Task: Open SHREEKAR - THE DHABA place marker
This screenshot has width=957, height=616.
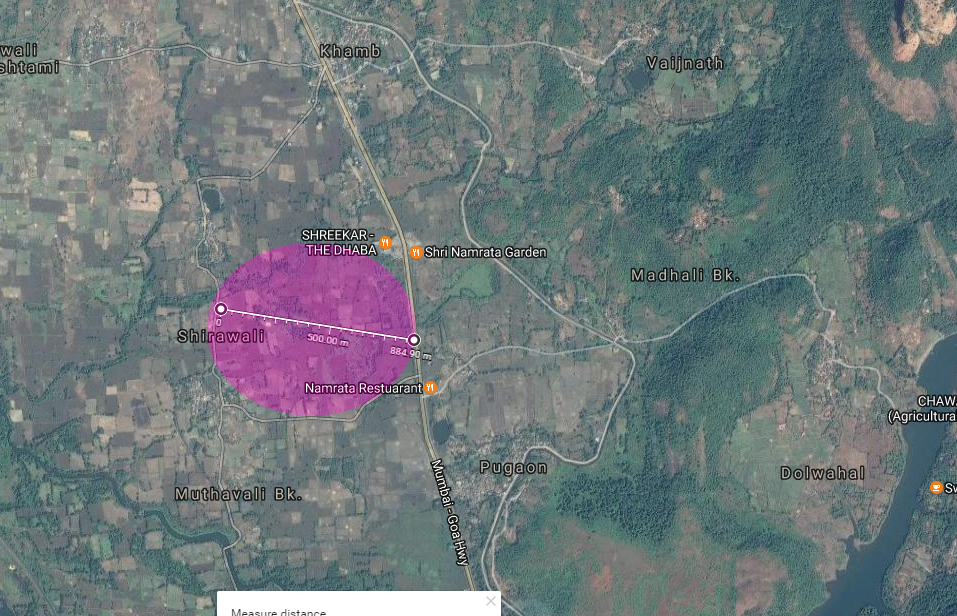Action: point(385,242)
